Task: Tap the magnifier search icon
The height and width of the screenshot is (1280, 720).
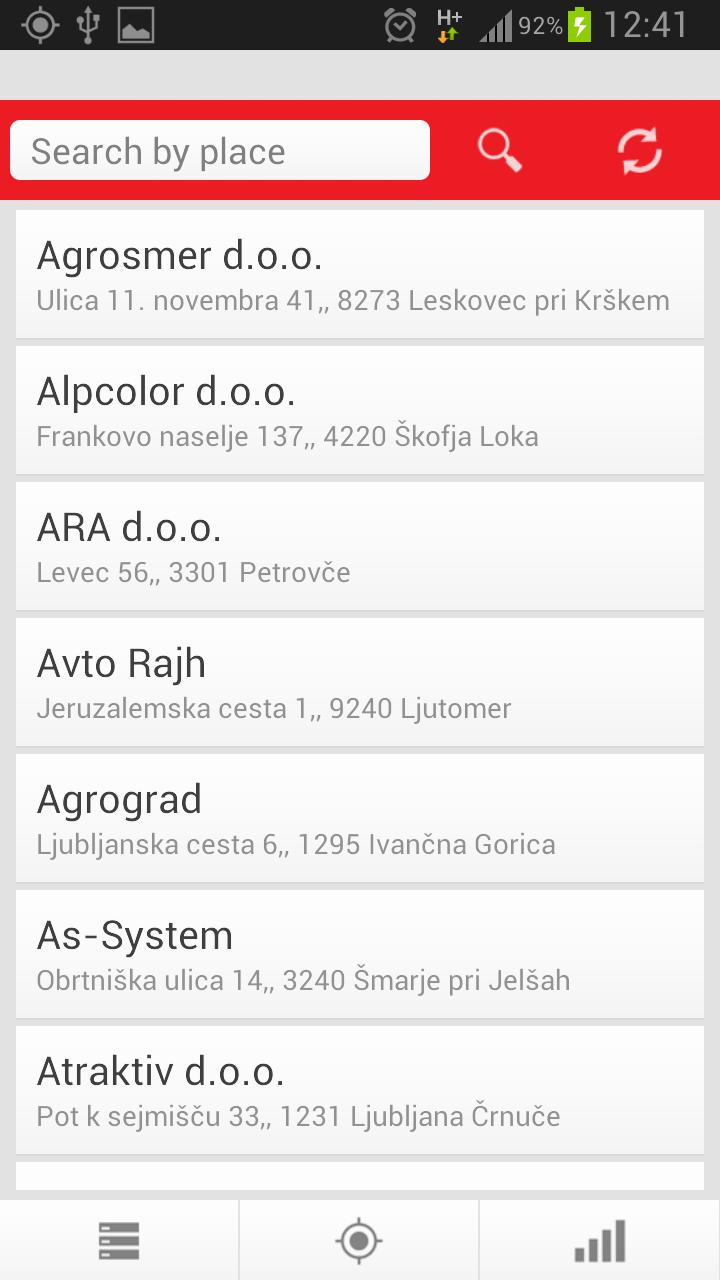Action: tap(499, 151)
